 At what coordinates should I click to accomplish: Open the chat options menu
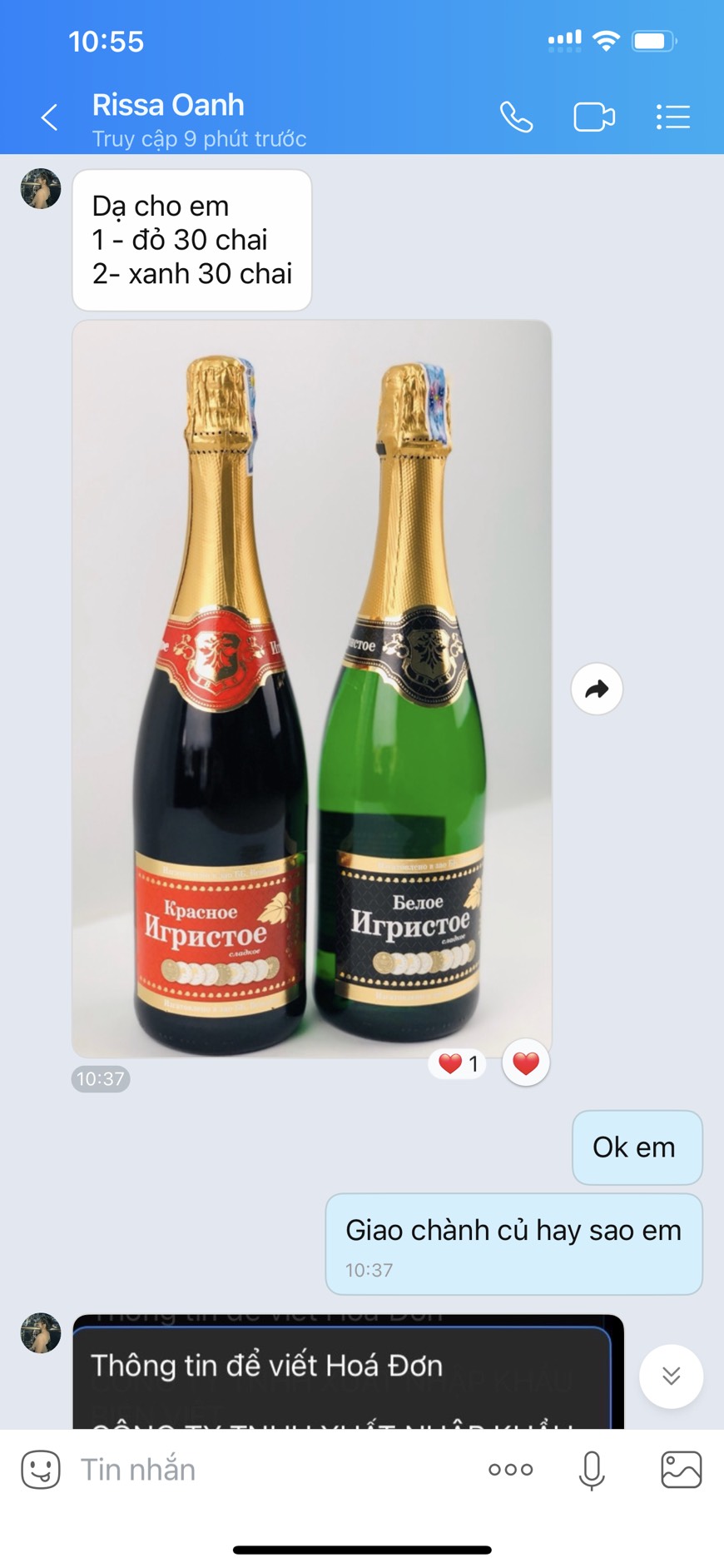(x=672, y=117)
